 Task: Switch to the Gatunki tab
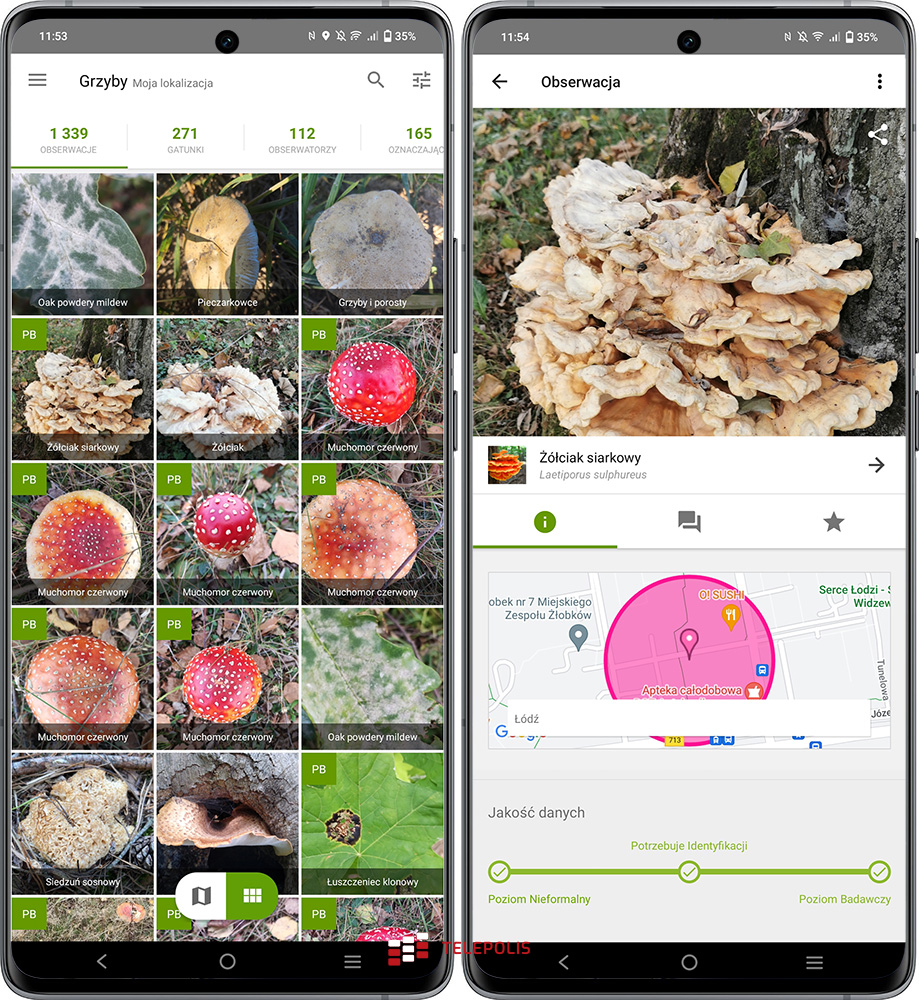click(185, 140)
